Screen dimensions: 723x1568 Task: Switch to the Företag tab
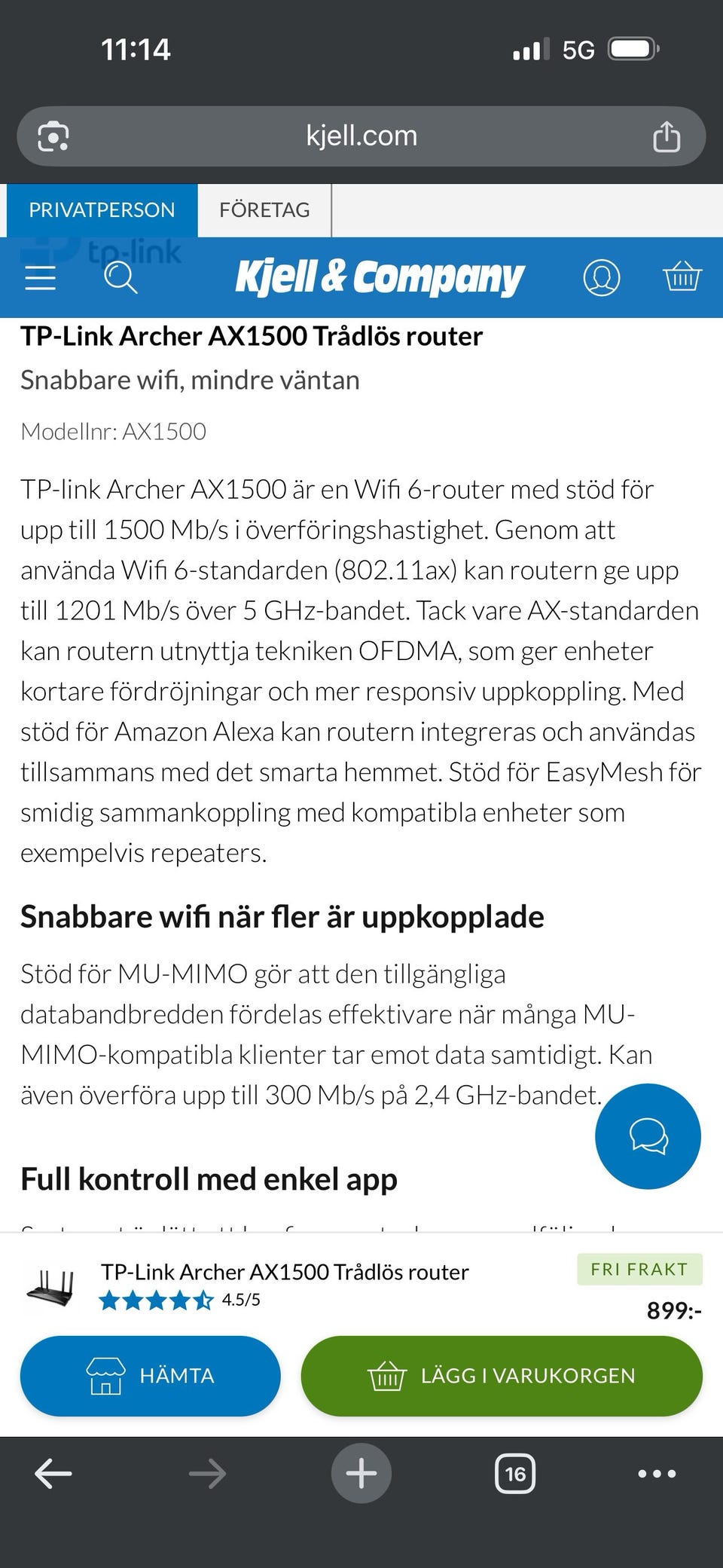pyautogui.click(x=264, y=209)
